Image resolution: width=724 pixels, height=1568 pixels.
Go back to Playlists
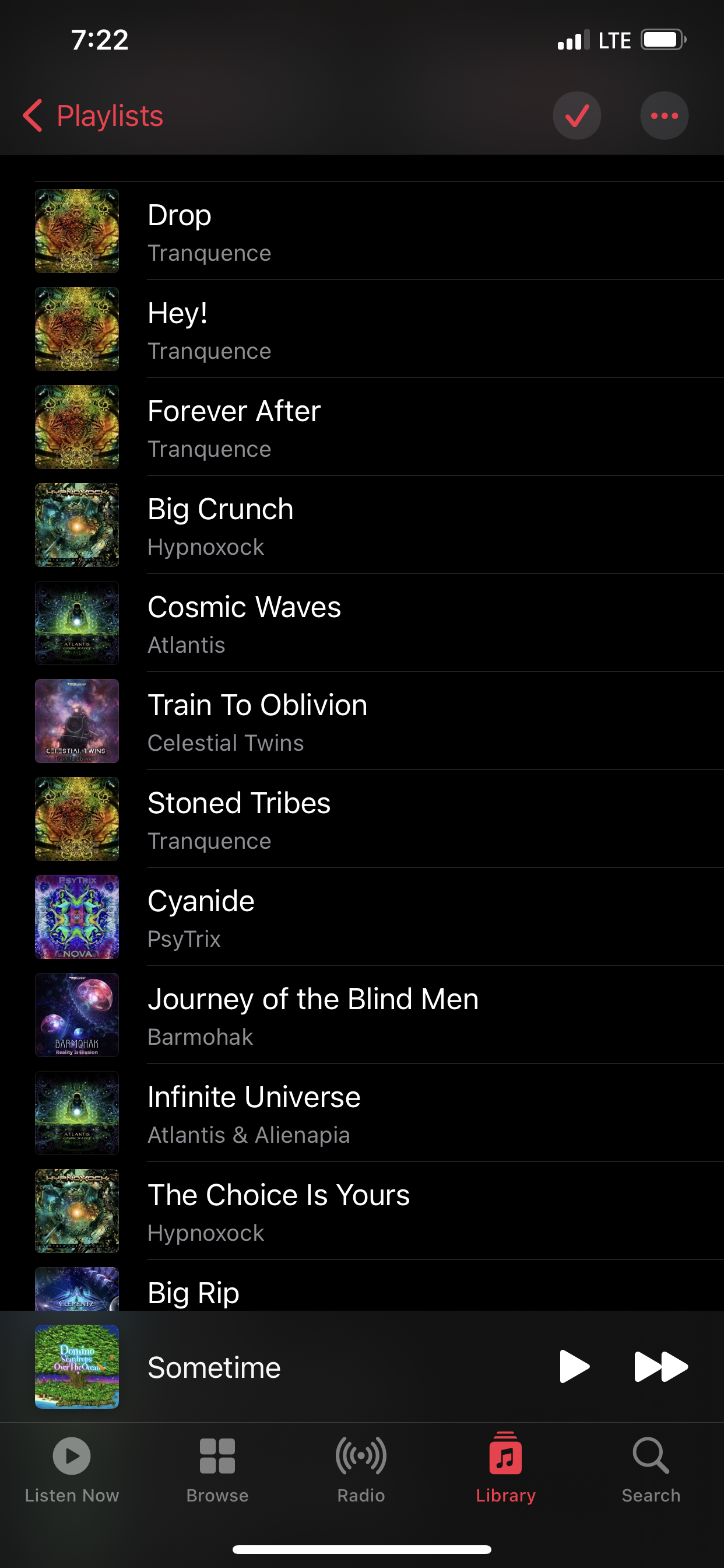94,116
